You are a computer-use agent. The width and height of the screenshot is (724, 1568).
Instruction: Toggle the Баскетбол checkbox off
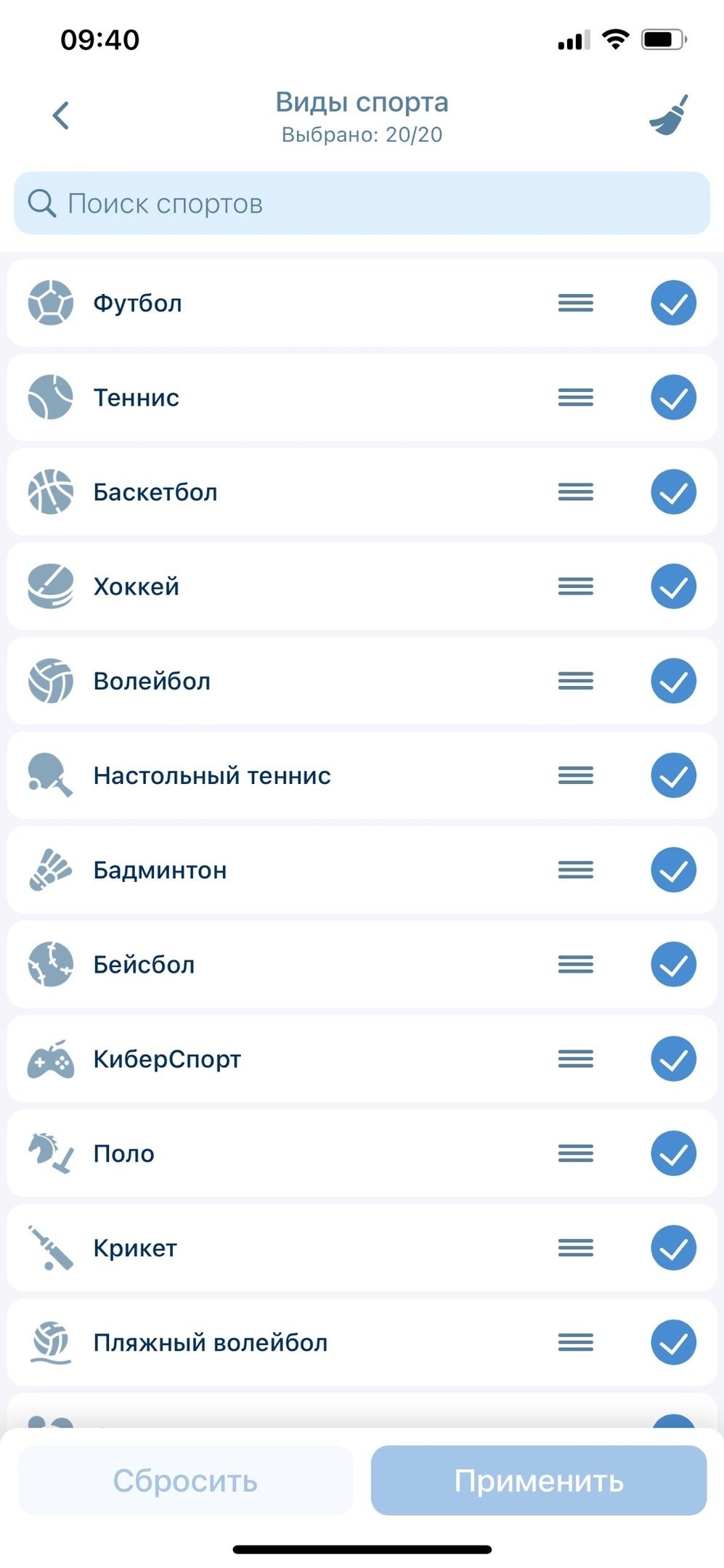pos(672,492)
